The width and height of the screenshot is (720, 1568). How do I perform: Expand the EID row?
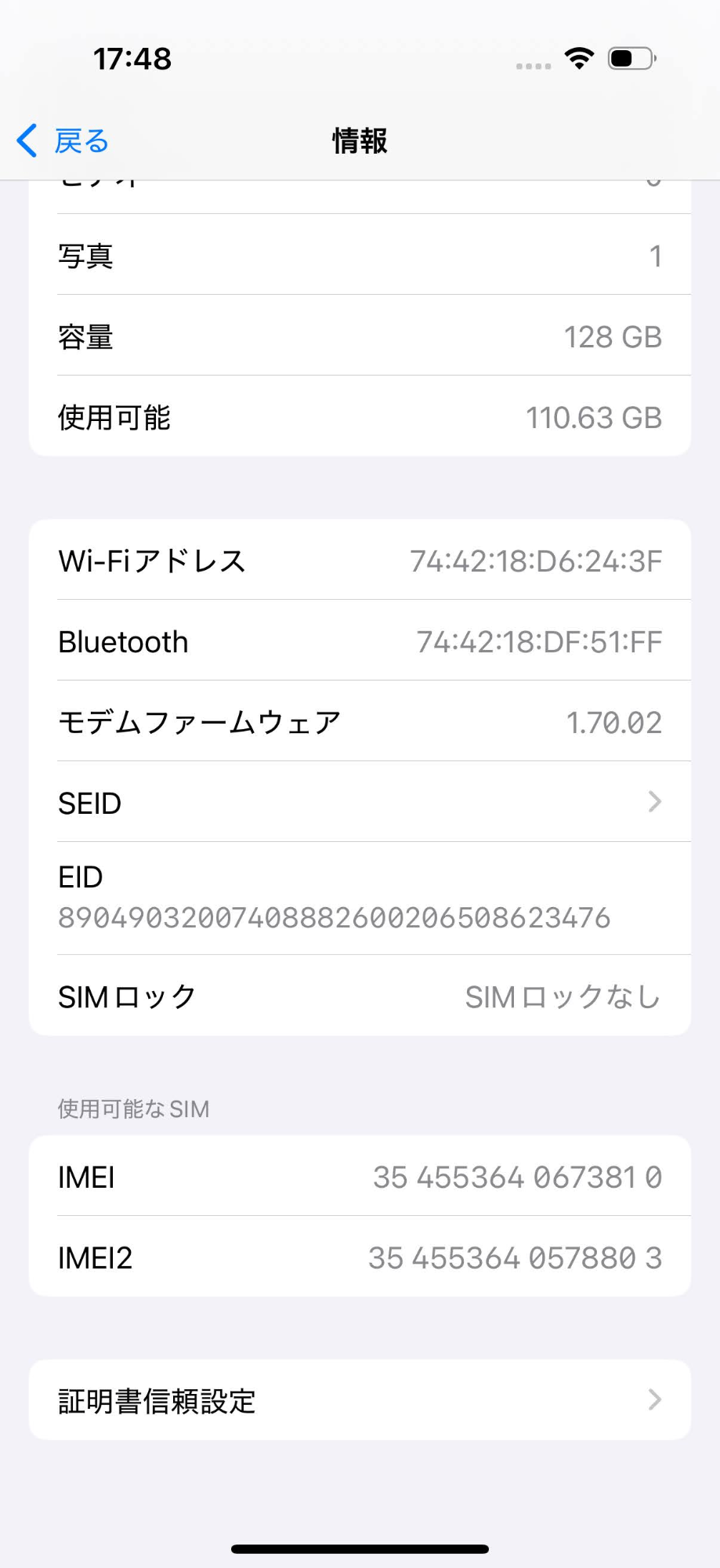[x=360, y=897]
